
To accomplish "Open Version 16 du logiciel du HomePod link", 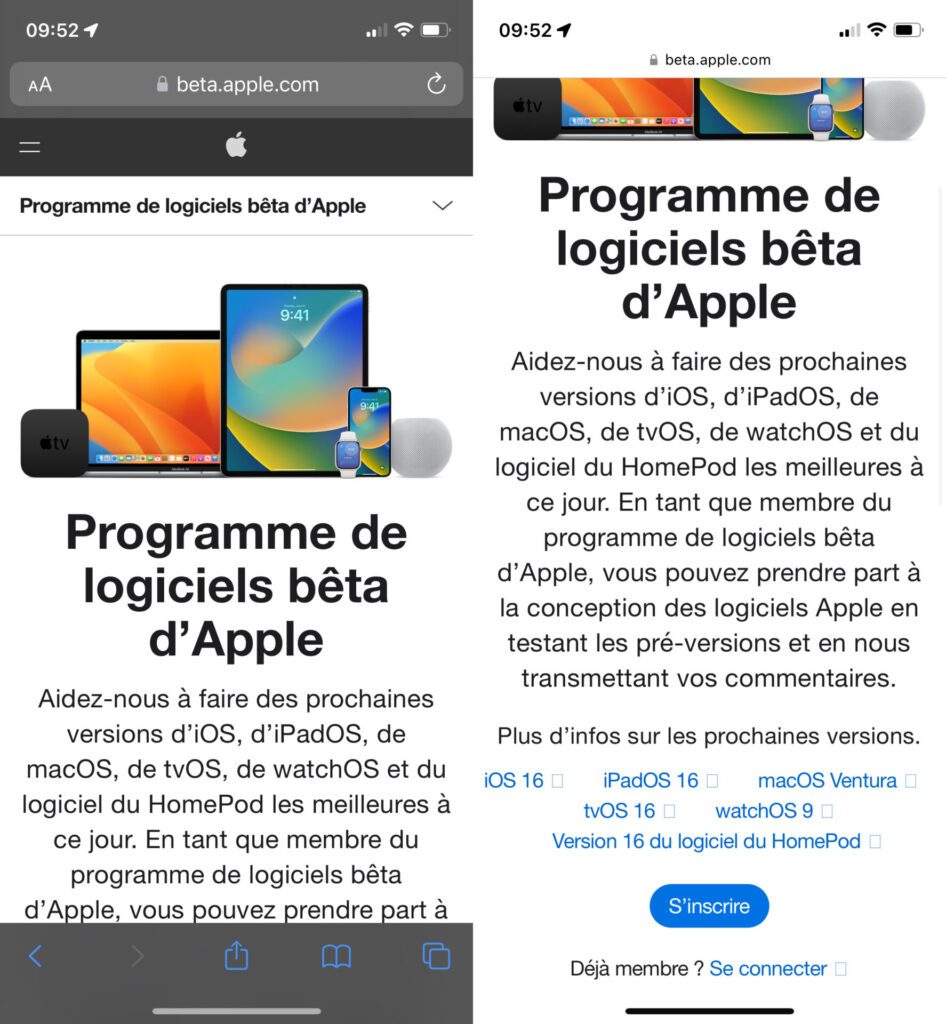I will pos(706,842).
